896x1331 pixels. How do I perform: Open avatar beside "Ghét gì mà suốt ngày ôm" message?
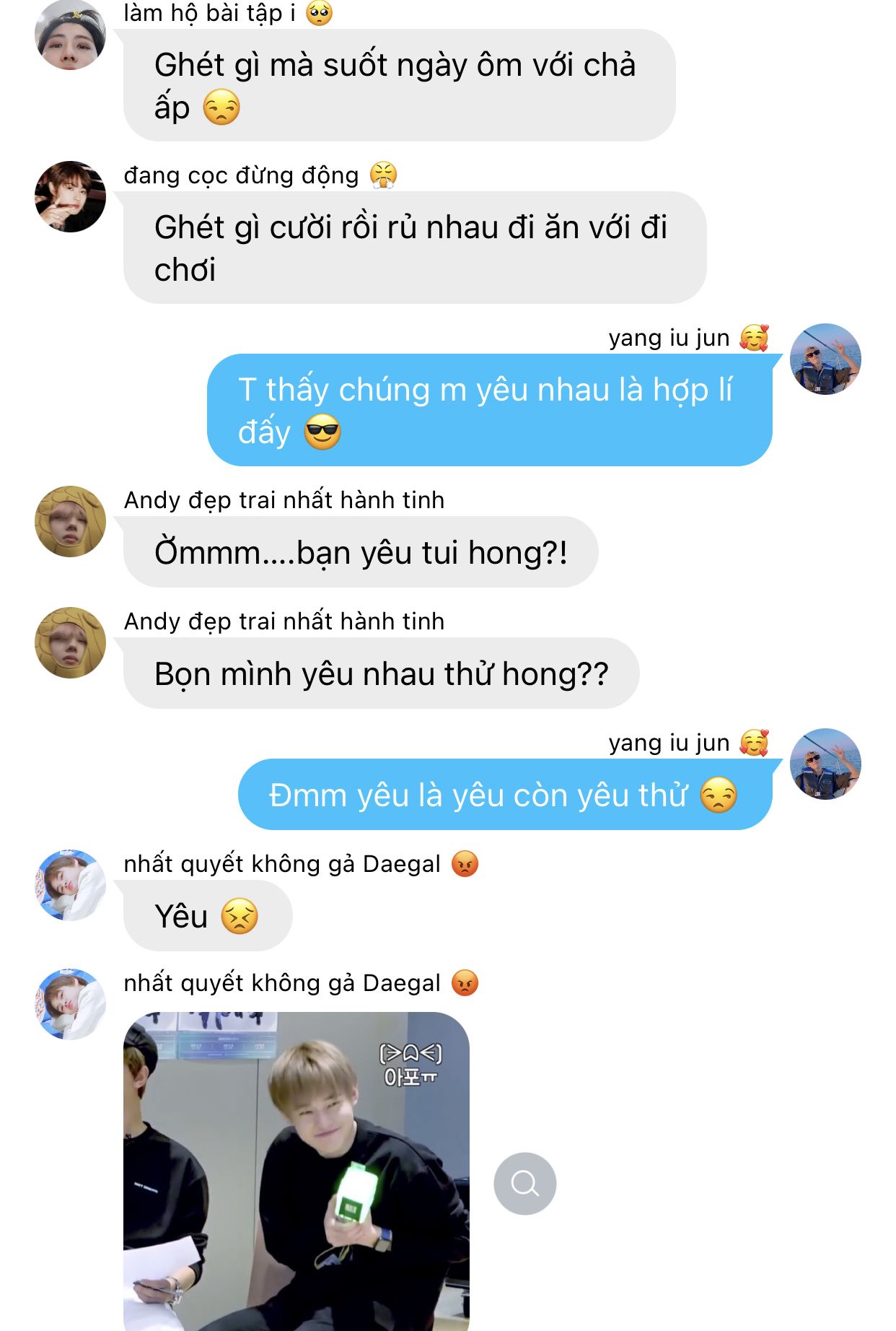tap(70, 35)
